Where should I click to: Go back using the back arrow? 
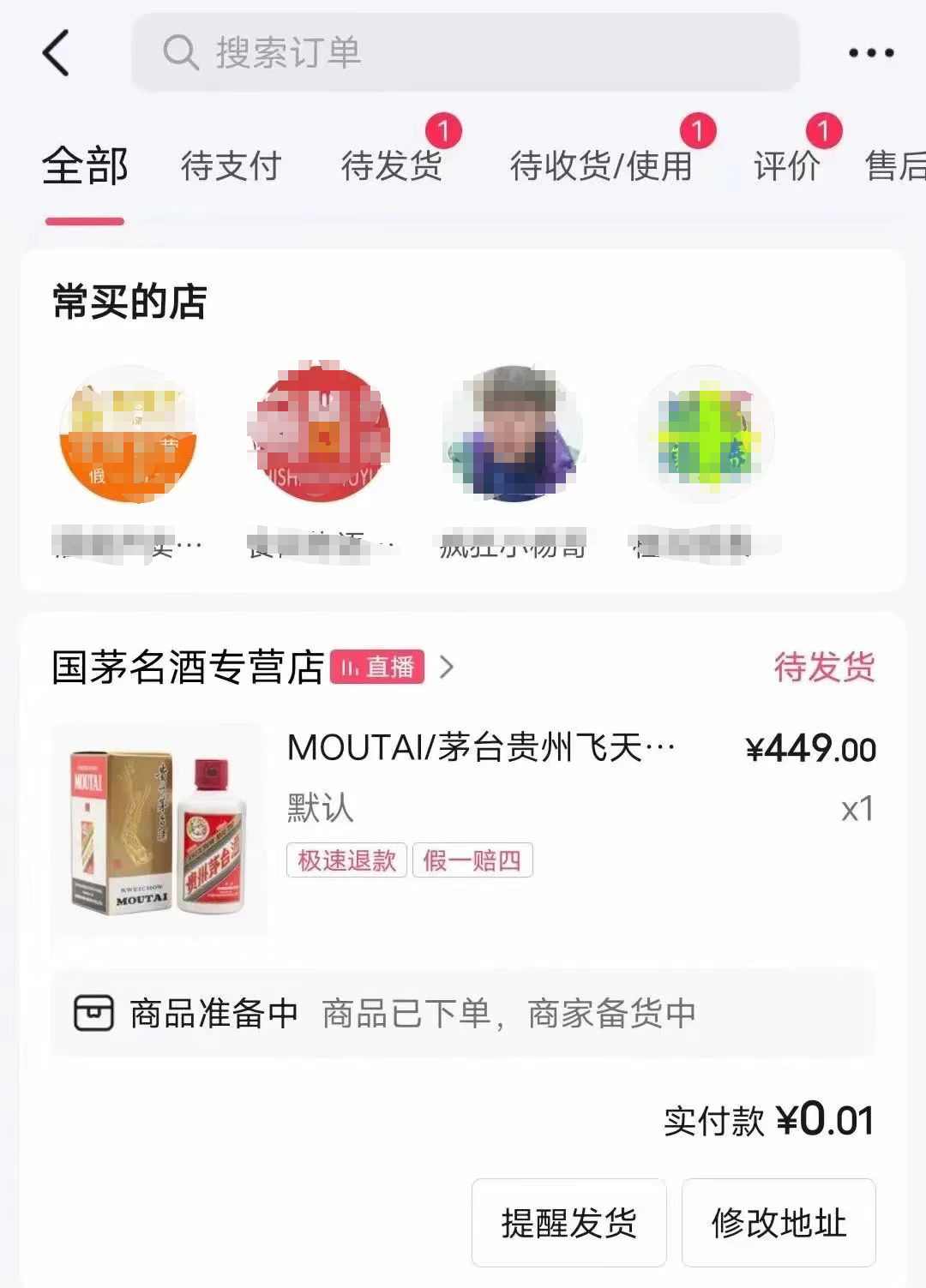[x=57, y=53]
